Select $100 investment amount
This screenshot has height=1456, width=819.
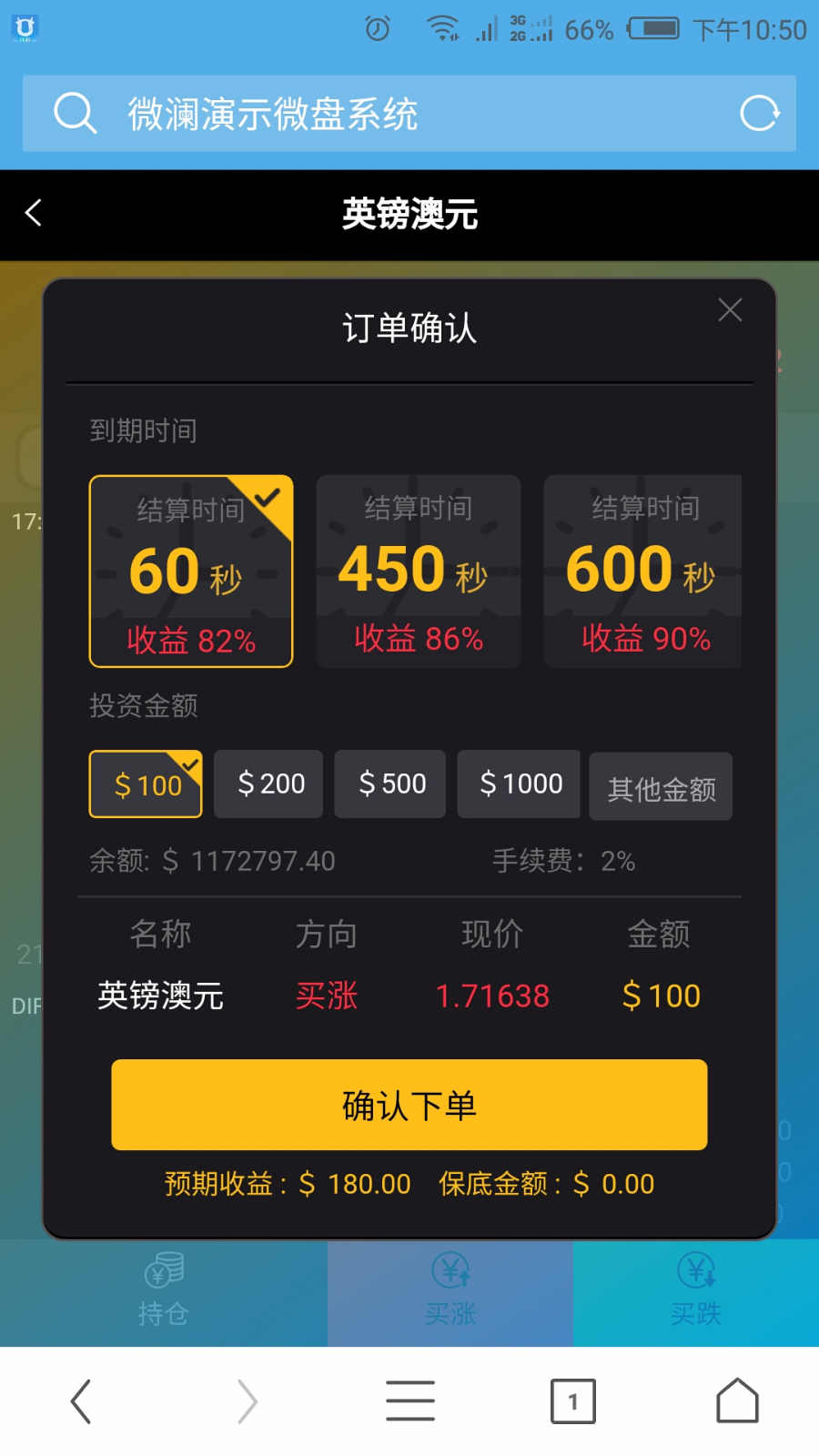pyautogui.click(x=146, y=784)
